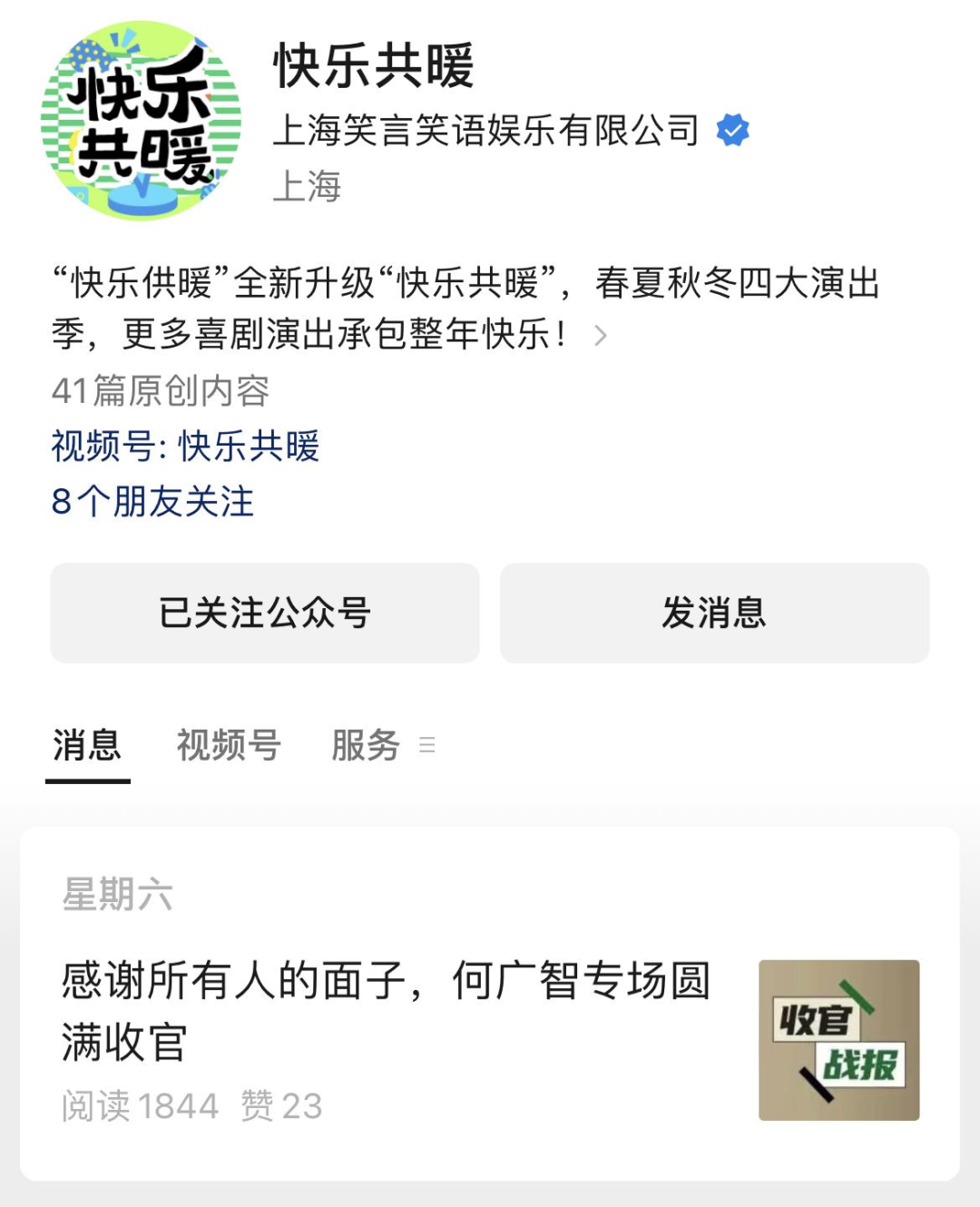980x1207 pixels.
Task: Switch to the 视频号 tab
Action: (229, 745)
